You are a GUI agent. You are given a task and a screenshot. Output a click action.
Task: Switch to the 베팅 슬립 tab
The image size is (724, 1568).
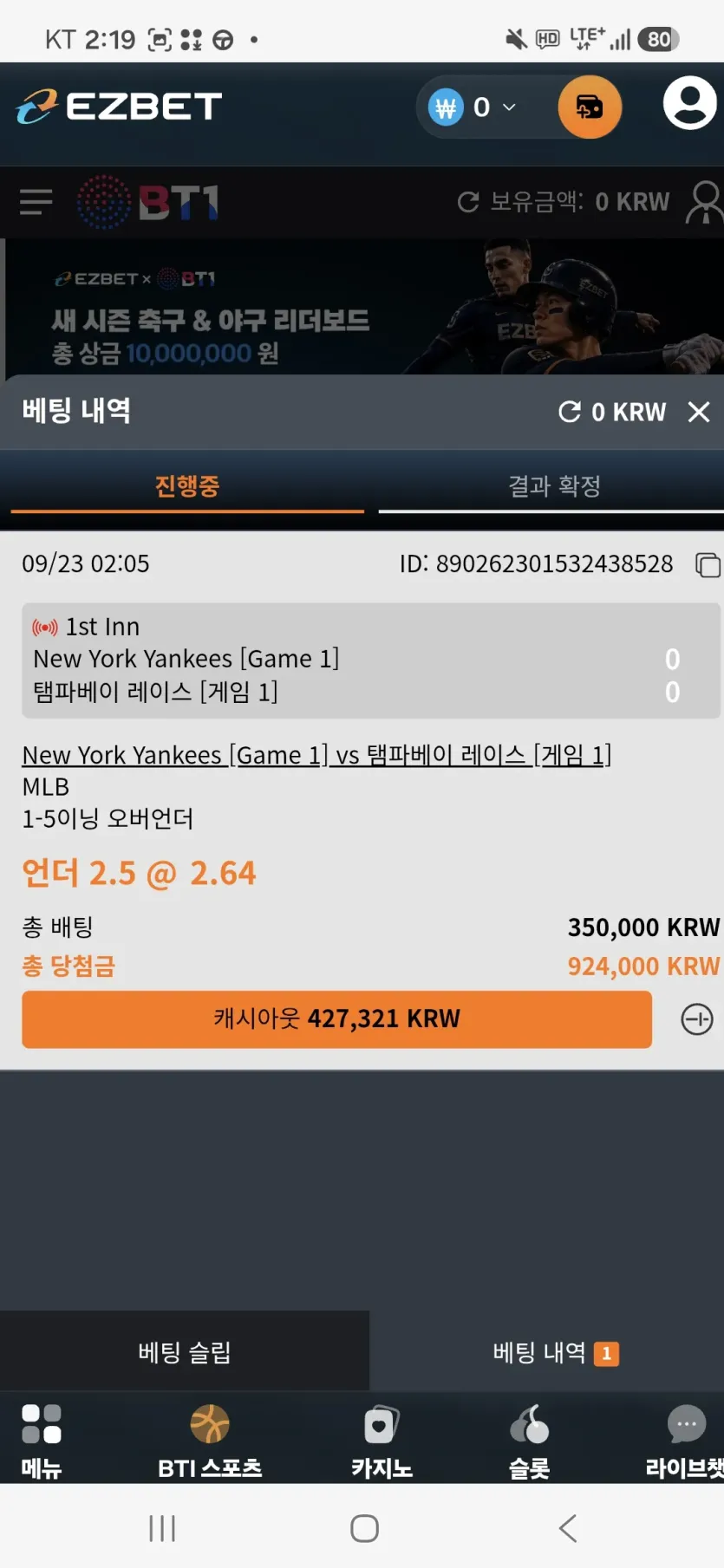185,1352
